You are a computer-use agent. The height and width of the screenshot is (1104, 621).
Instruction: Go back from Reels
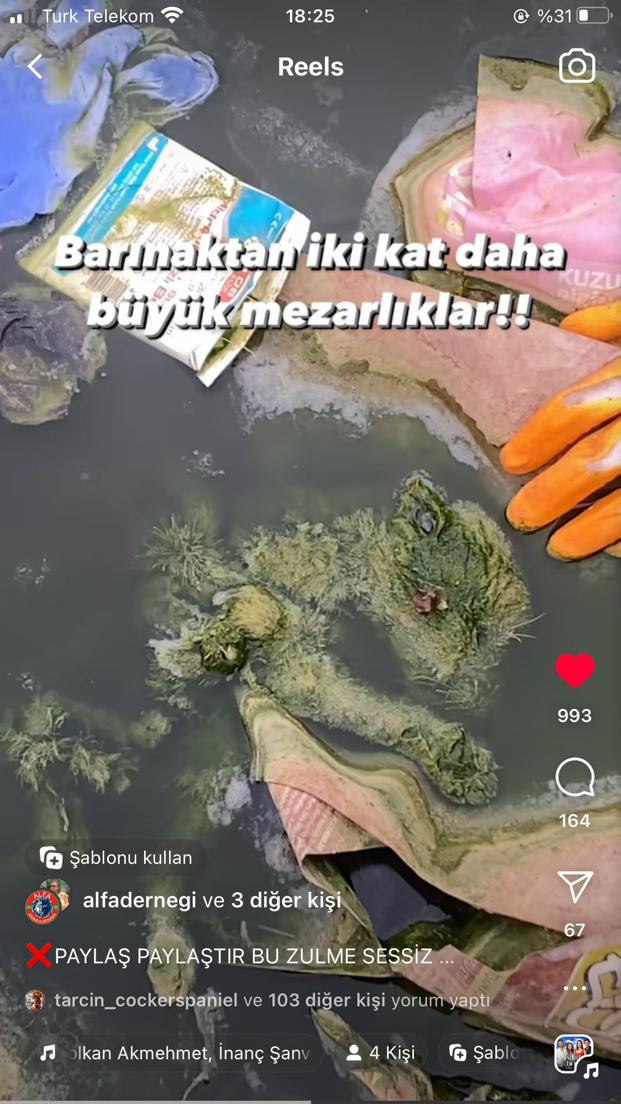pyautogui.click(x=35, y=67)
